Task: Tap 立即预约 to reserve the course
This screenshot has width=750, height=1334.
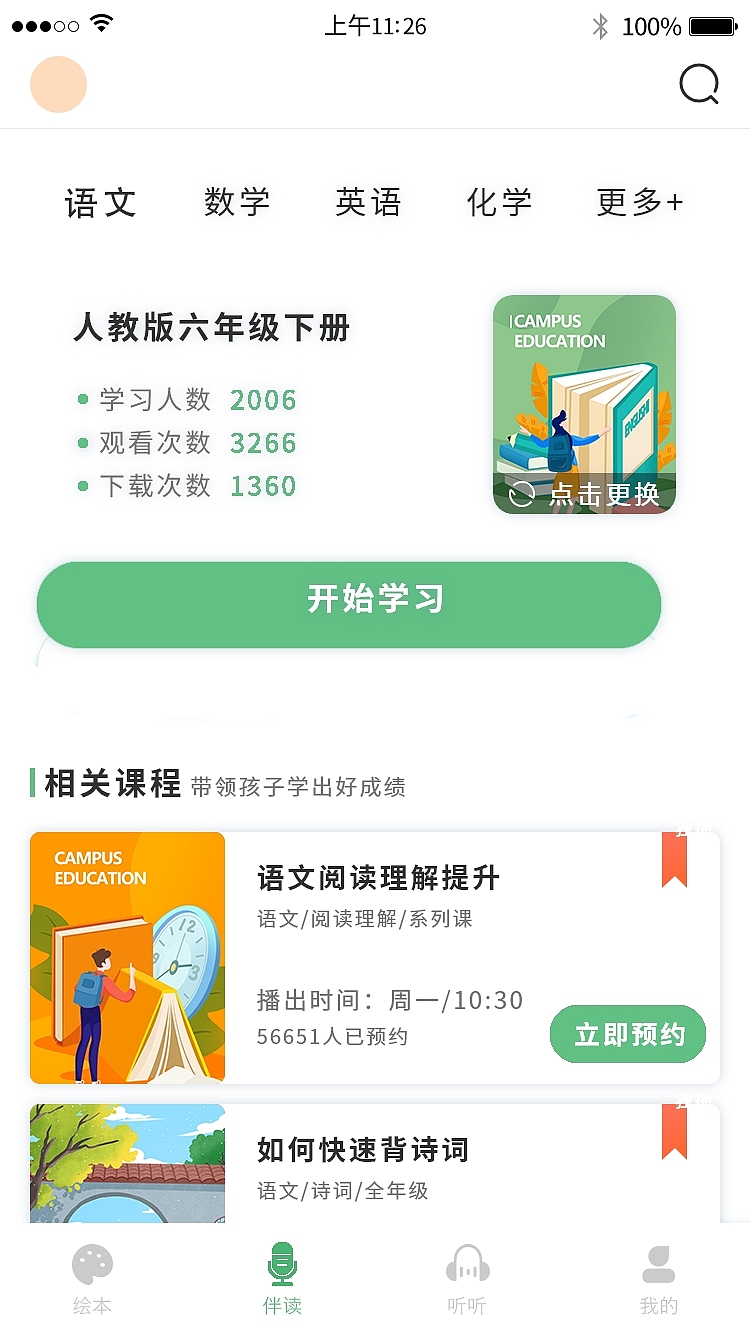Action: coord(628,1034)
